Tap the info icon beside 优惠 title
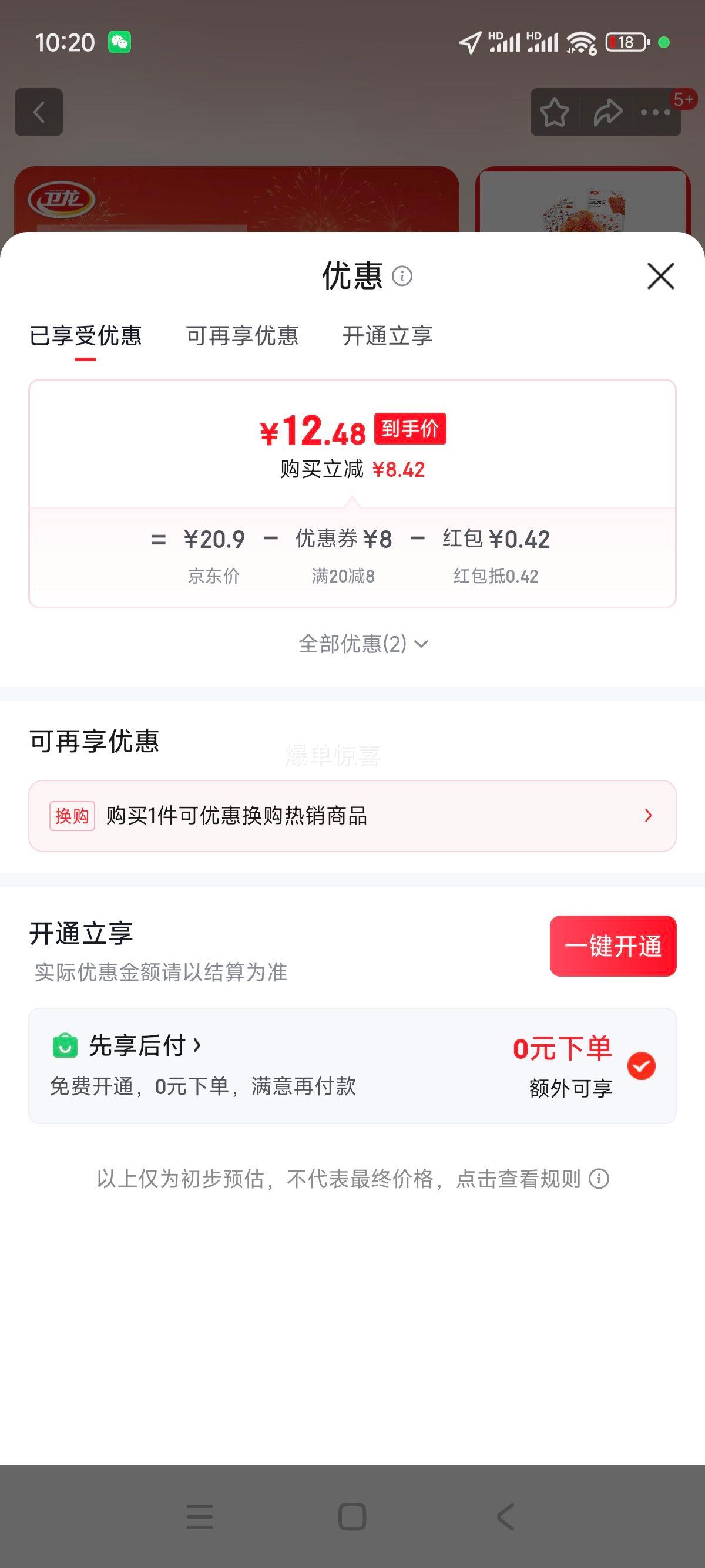Image resolution: width=705 pixels, height=1568 pixels. pyautogui.click(x=403, y=277)
